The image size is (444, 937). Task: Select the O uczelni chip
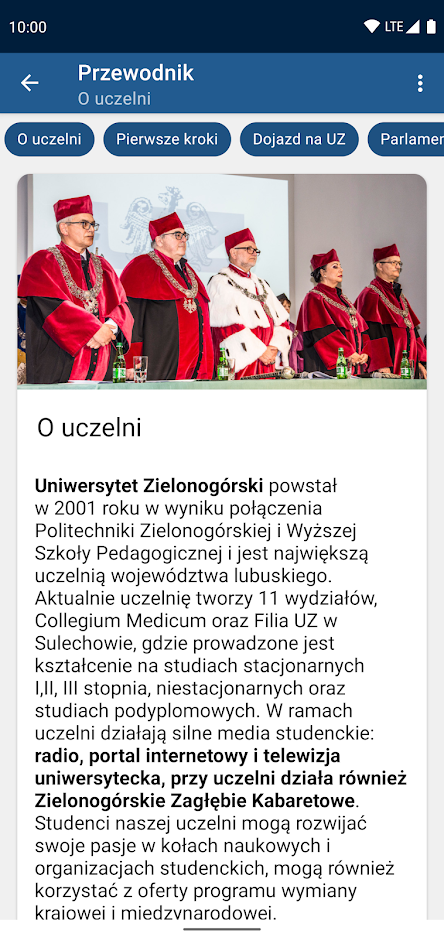[49, 140]
